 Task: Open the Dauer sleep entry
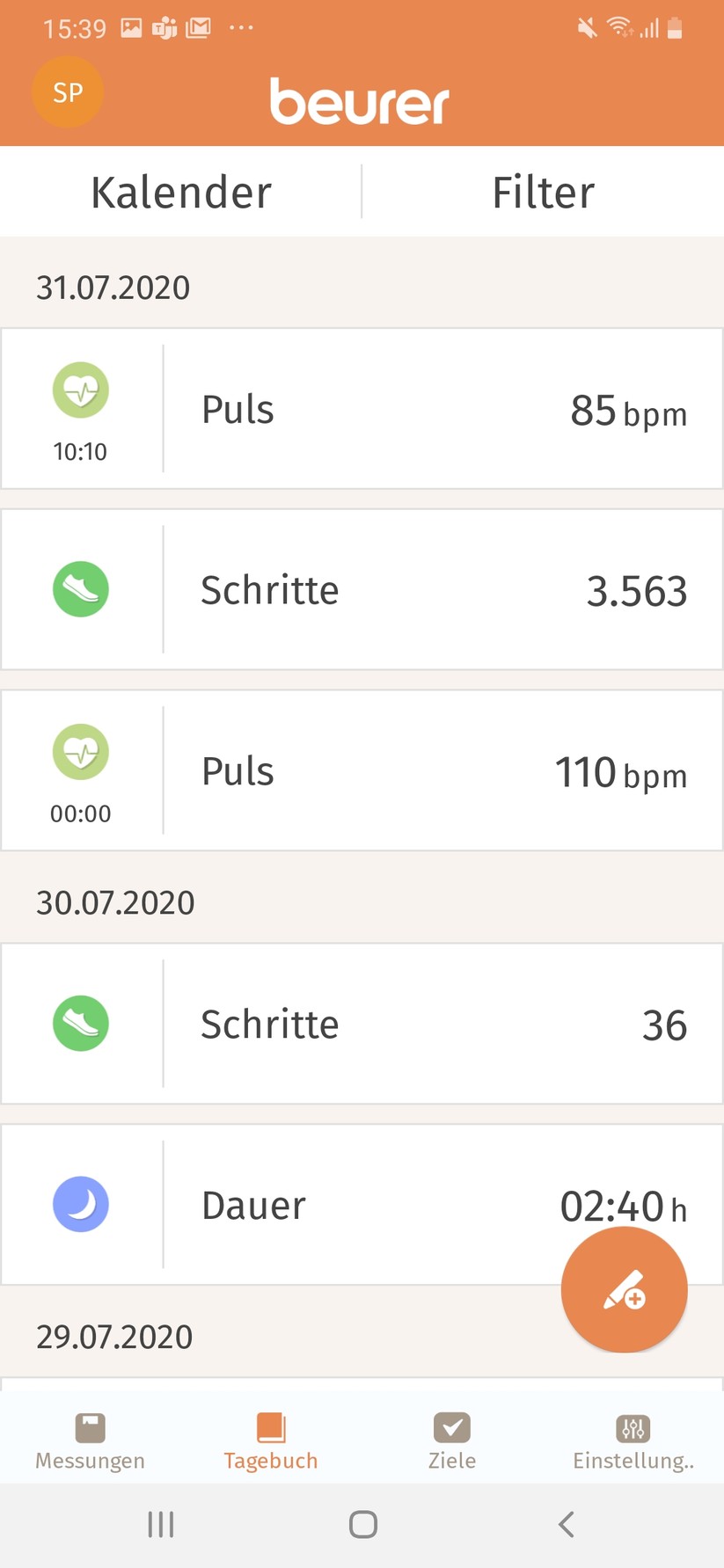(x=334, y=1204)
